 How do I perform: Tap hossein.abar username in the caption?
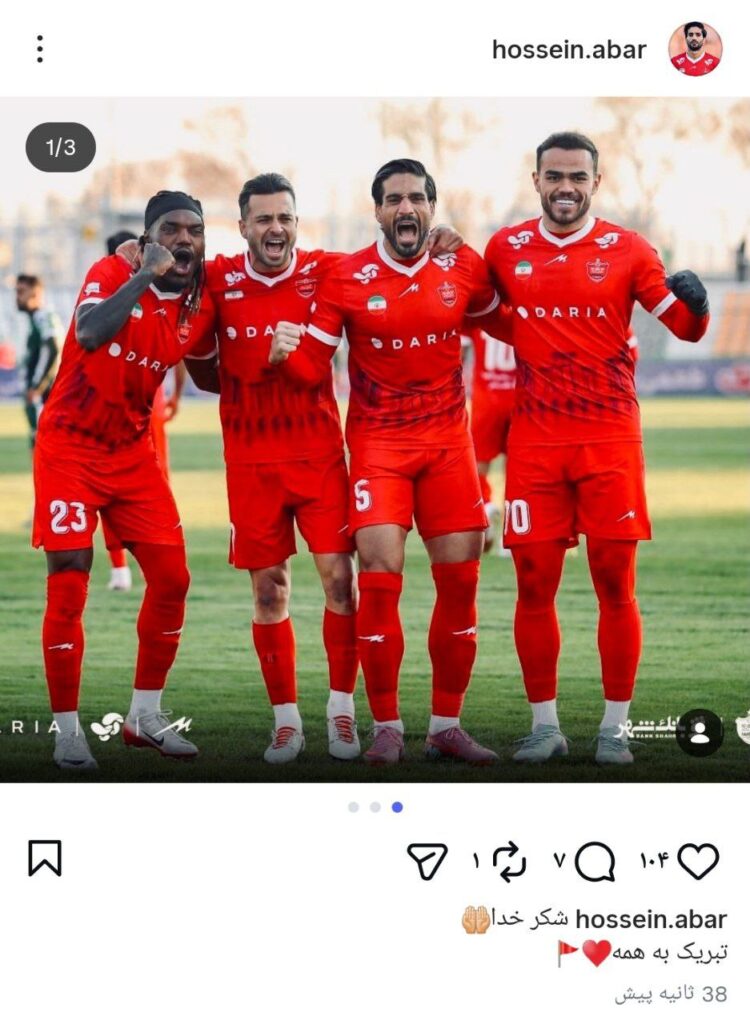(x=651, y=919)
